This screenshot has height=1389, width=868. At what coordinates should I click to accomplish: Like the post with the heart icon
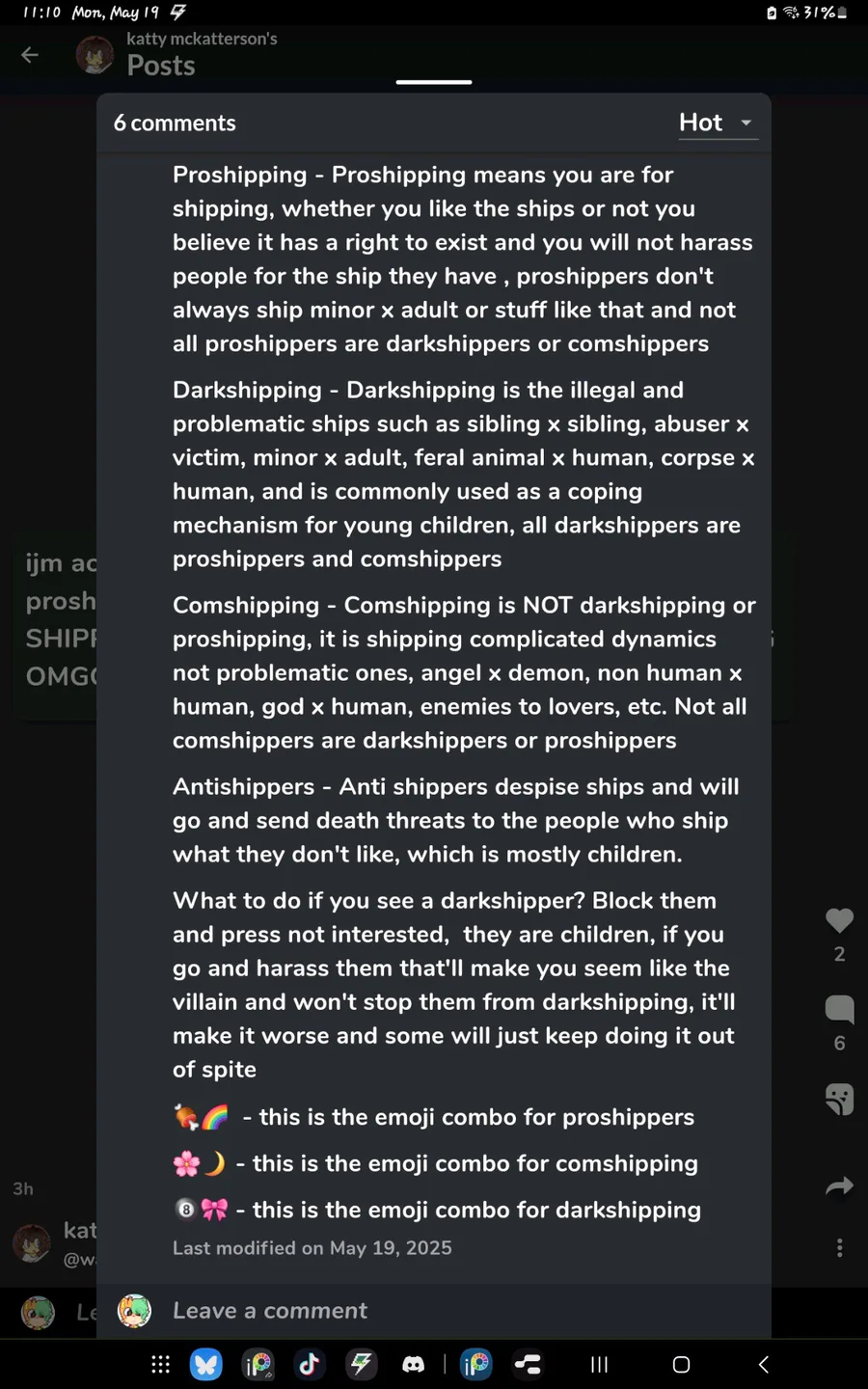(x=839, y=920)
